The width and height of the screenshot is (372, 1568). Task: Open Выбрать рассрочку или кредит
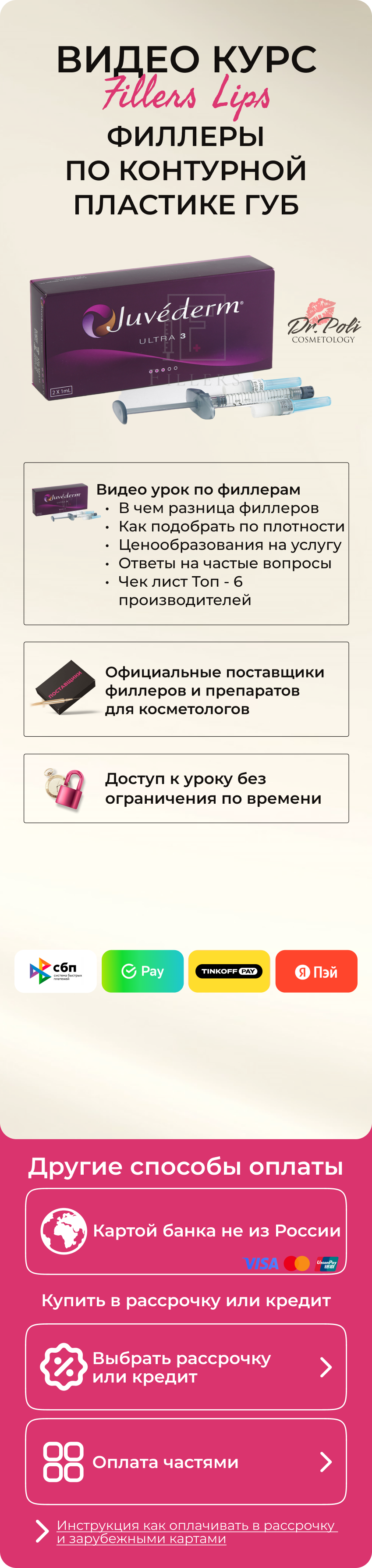point(186,1367)
